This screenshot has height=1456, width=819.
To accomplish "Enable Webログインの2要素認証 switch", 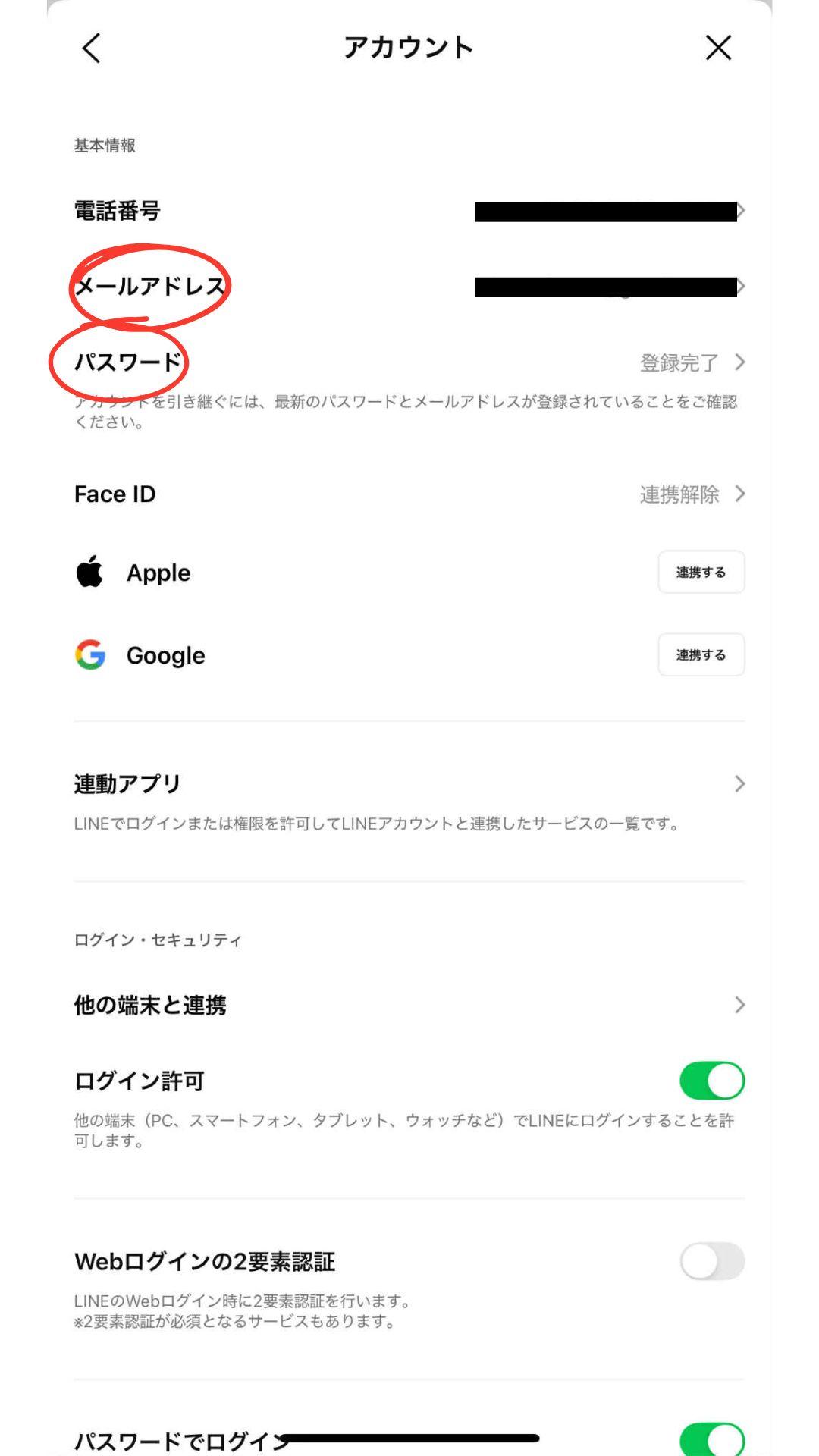I will pyautogui.click(x=712, y=1261).
